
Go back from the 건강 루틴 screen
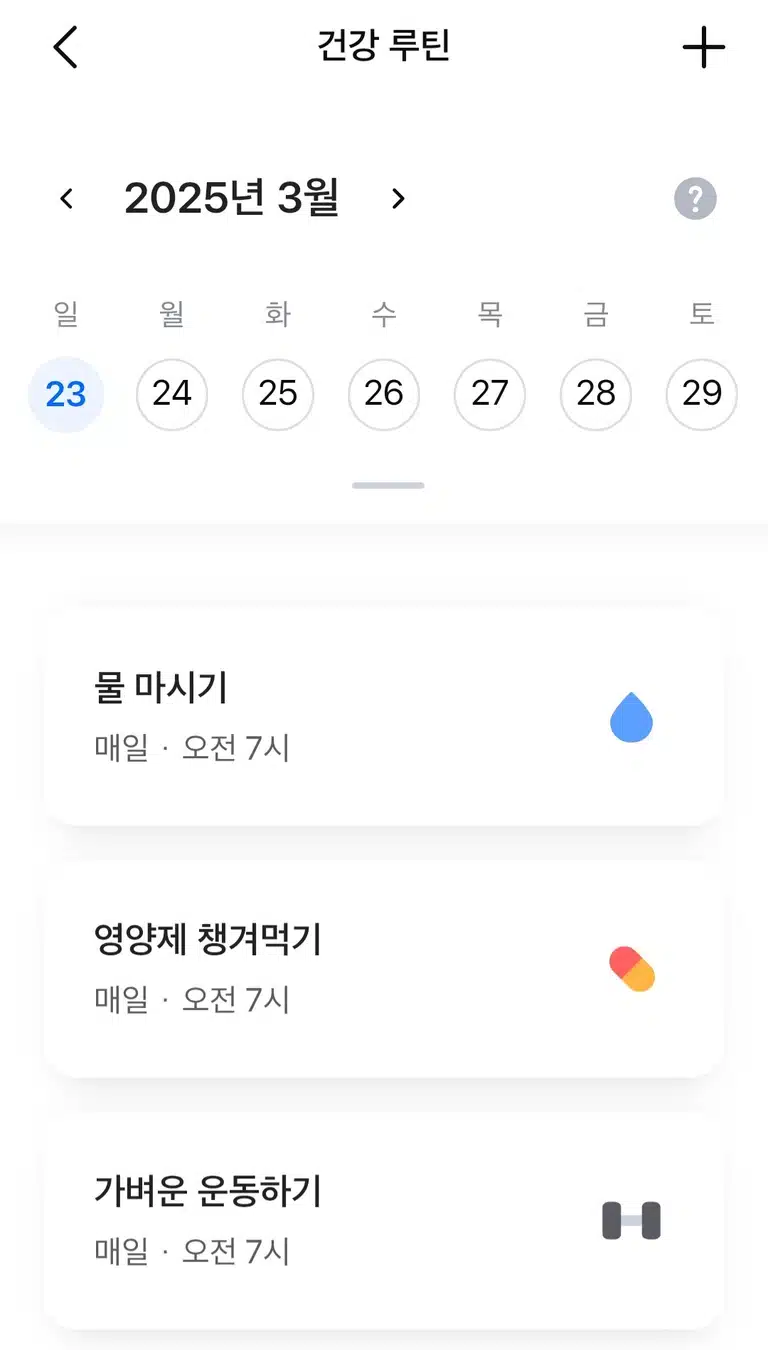pyautogui.click(x=65, y=47)
